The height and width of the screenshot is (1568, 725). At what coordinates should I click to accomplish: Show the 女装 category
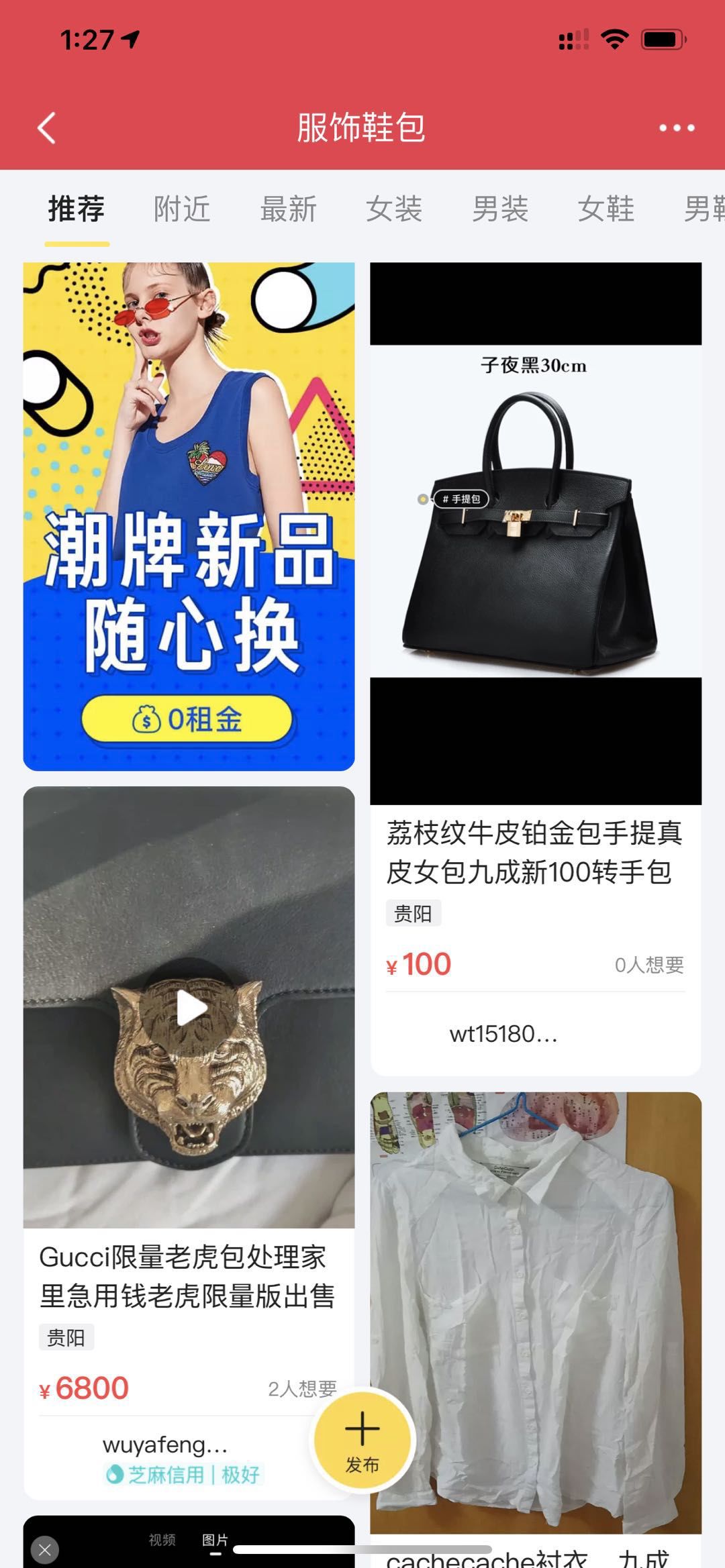394,209
